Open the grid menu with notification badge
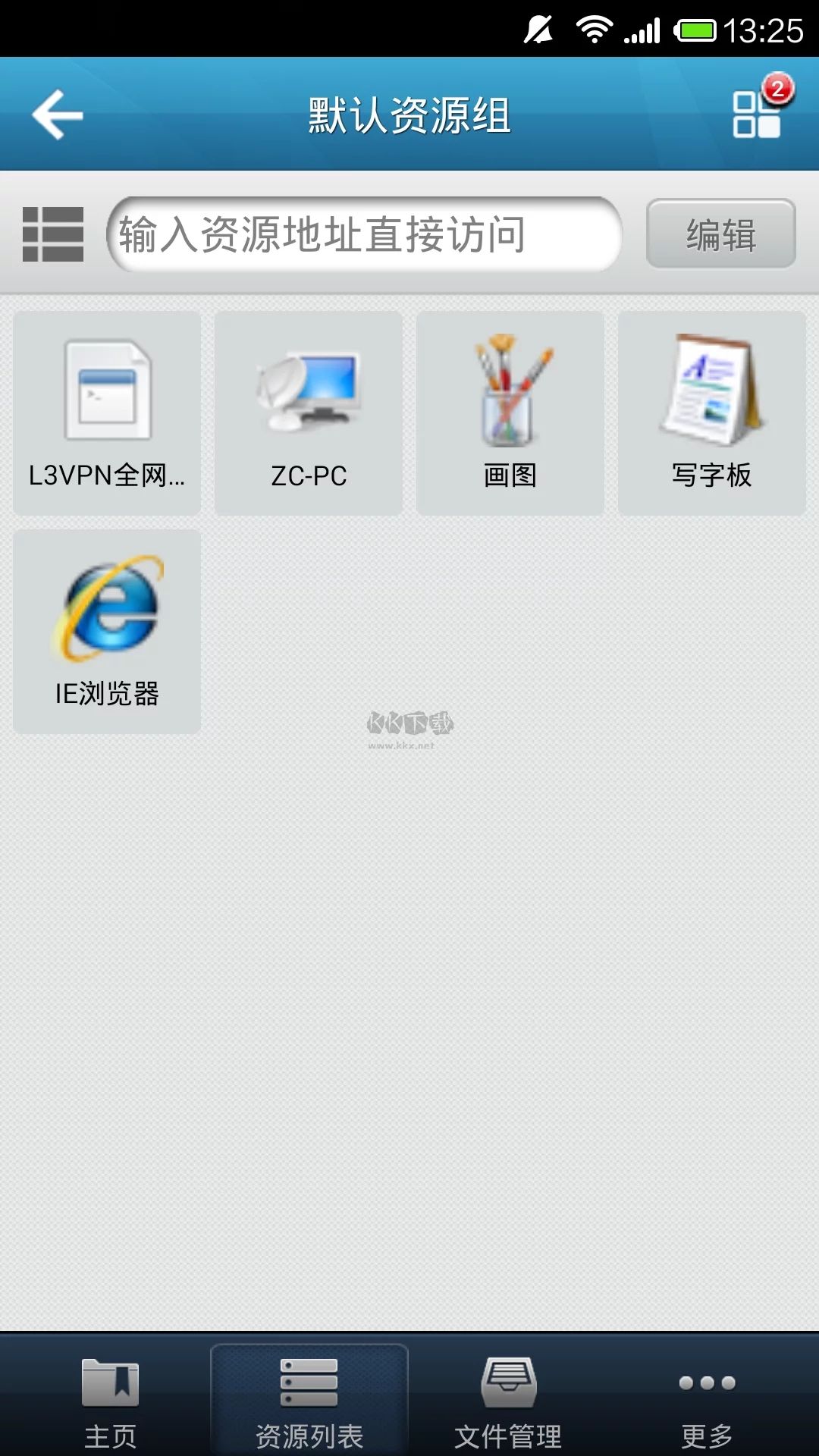The height and width of the screenshot is (1456, 819). coord(756,114)
